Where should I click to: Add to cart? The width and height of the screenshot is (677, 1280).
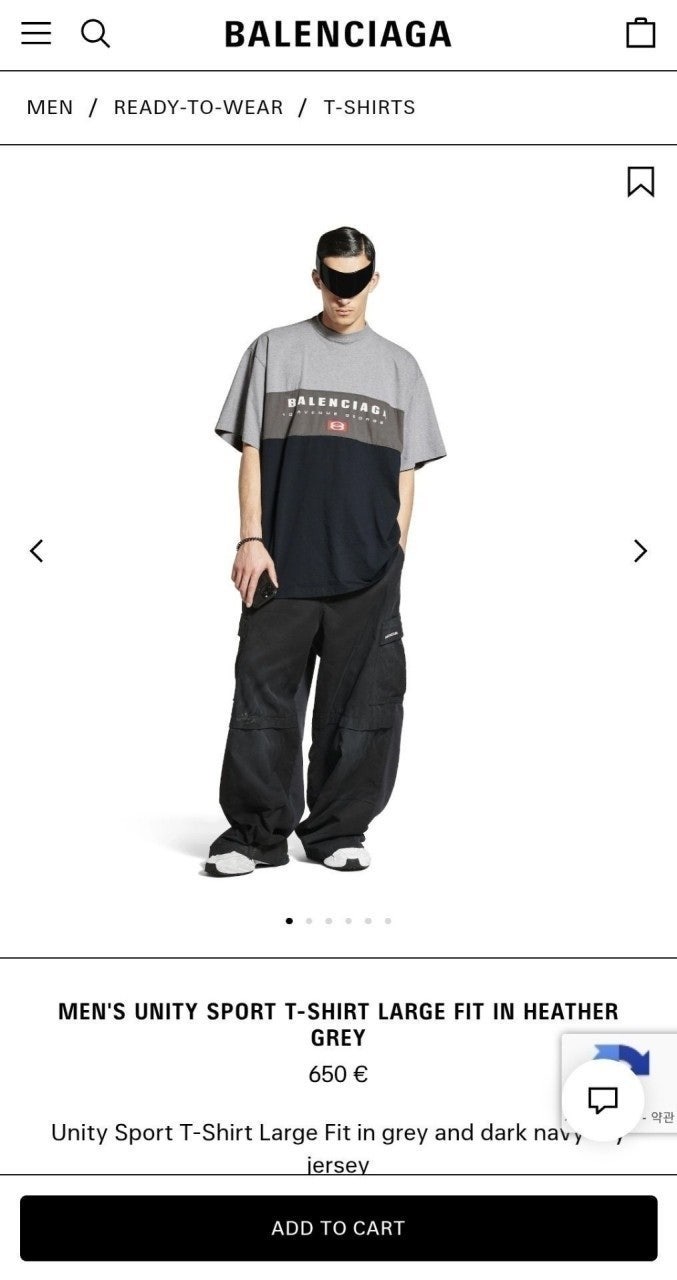tap(338, 1228)
